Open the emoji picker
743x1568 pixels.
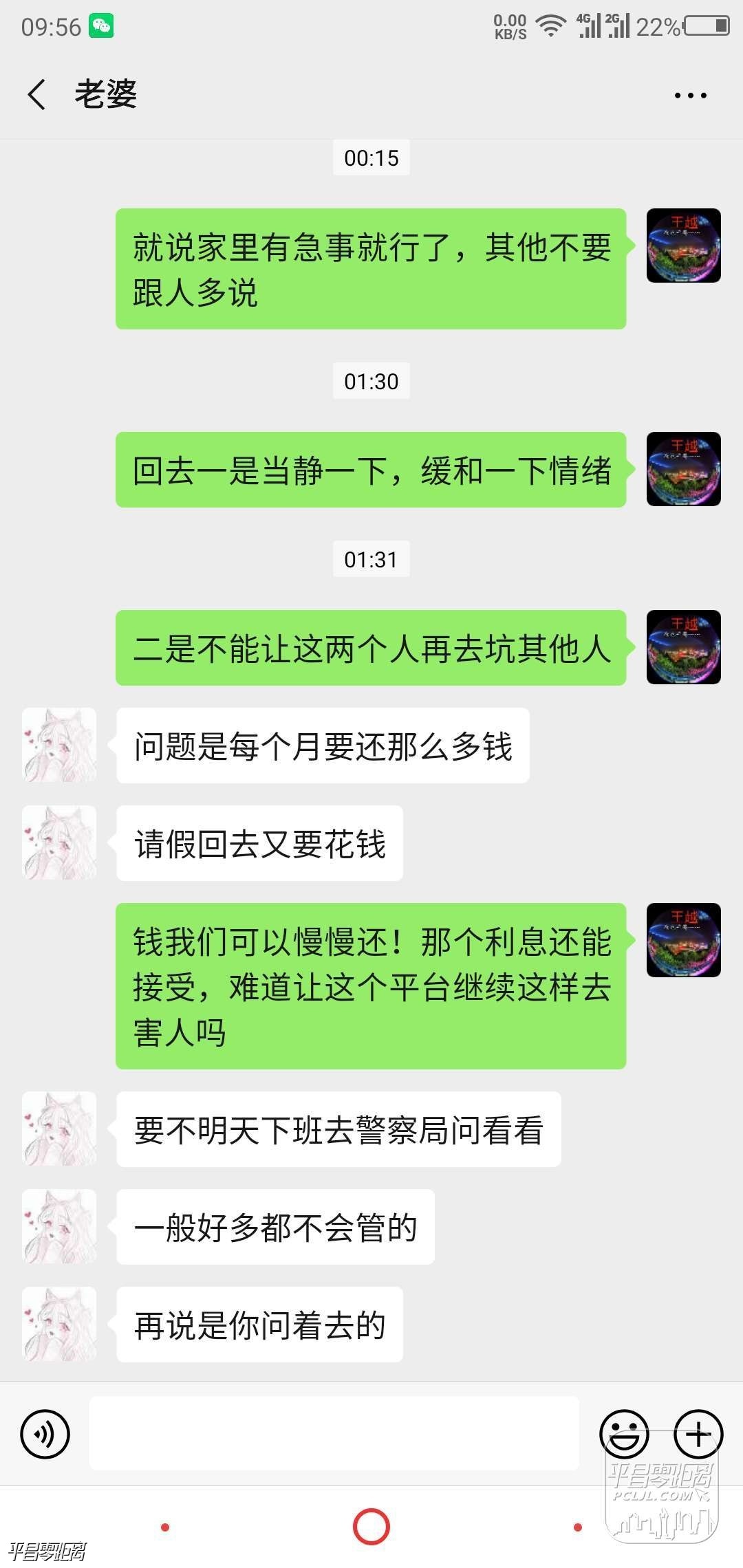click(x=624, y=1435)
